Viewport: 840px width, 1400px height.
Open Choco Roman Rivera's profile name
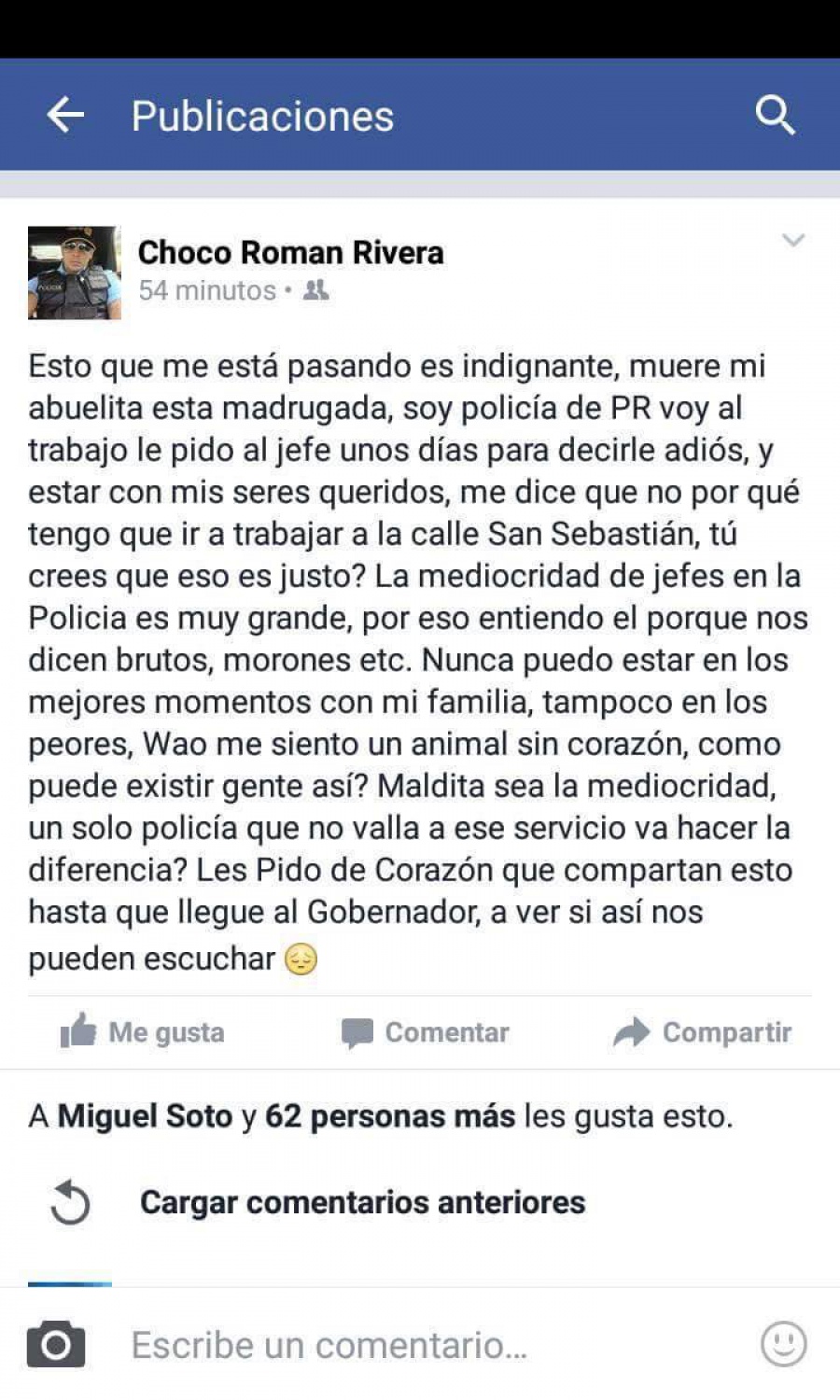[x=290, y=252]
